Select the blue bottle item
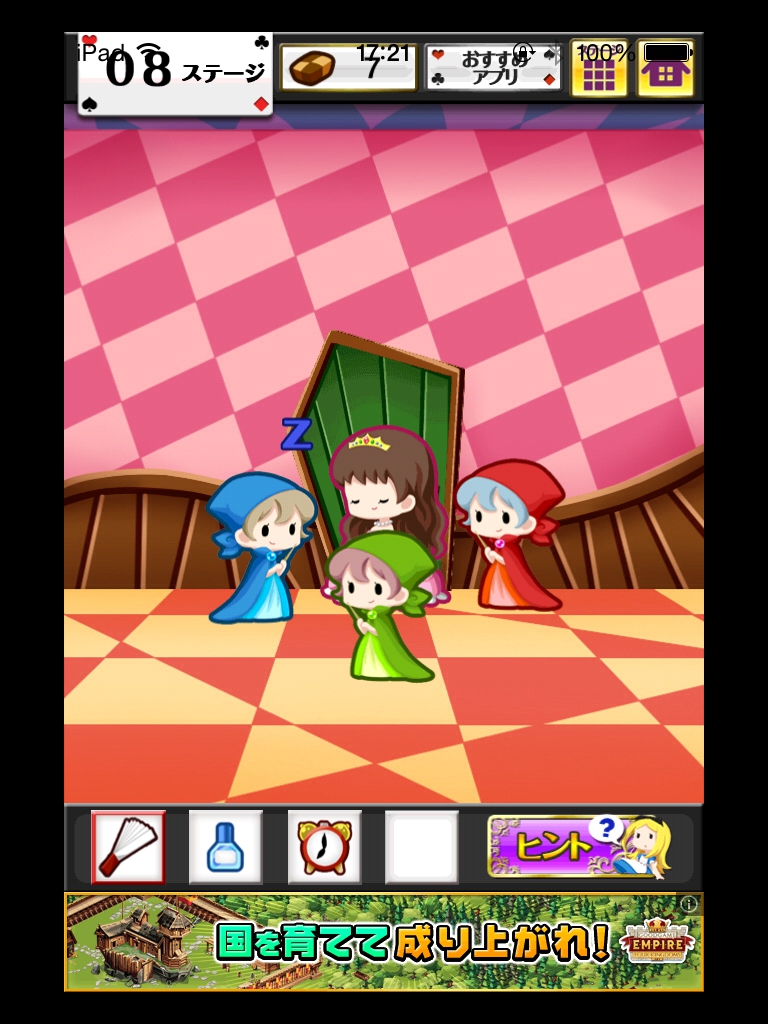Viewport: 768px width, 1024px height. [225, 847]
